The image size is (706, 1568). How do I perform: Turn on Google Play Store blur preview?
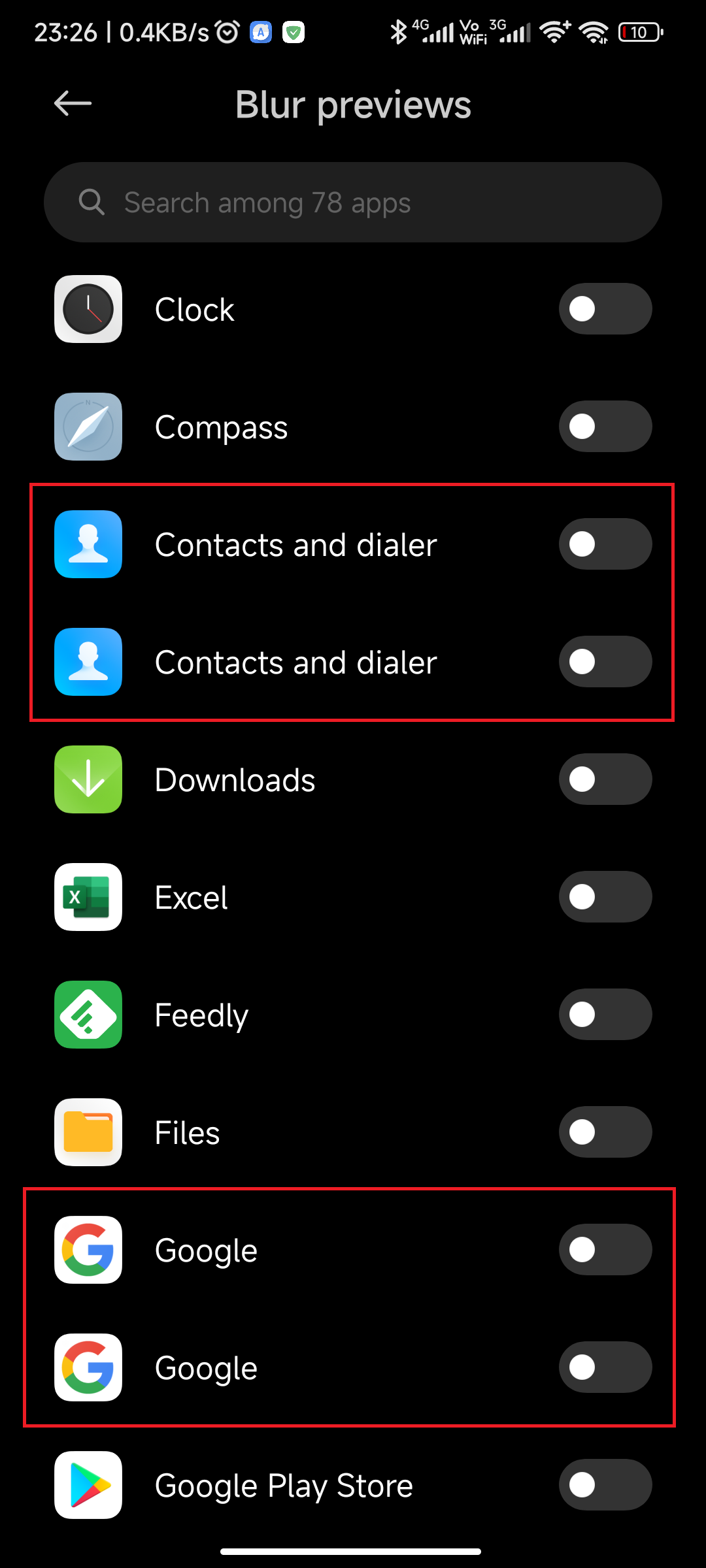coord(605,1485)
